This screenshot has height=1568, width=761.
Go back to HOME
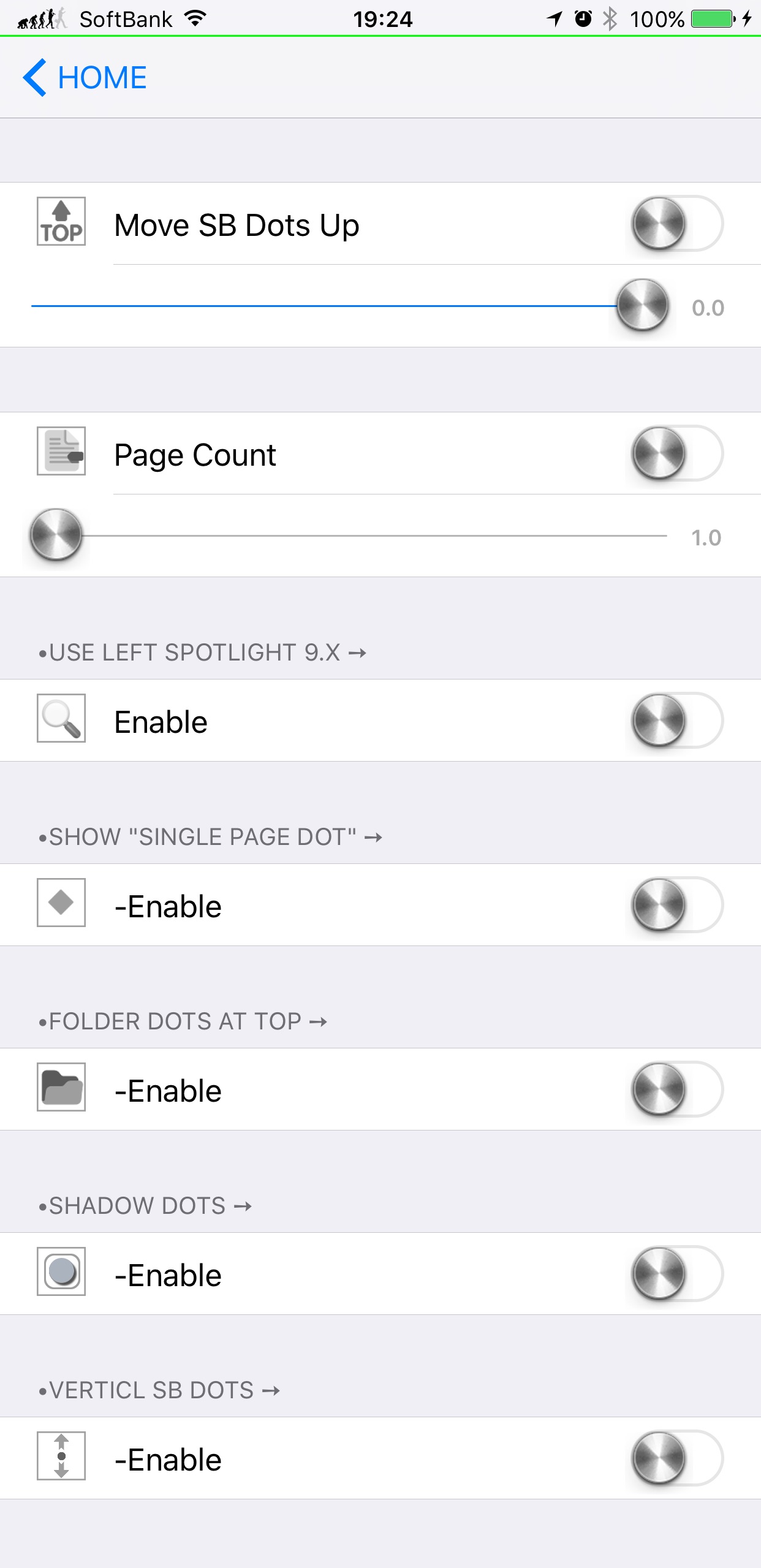[x=85, y=78]
